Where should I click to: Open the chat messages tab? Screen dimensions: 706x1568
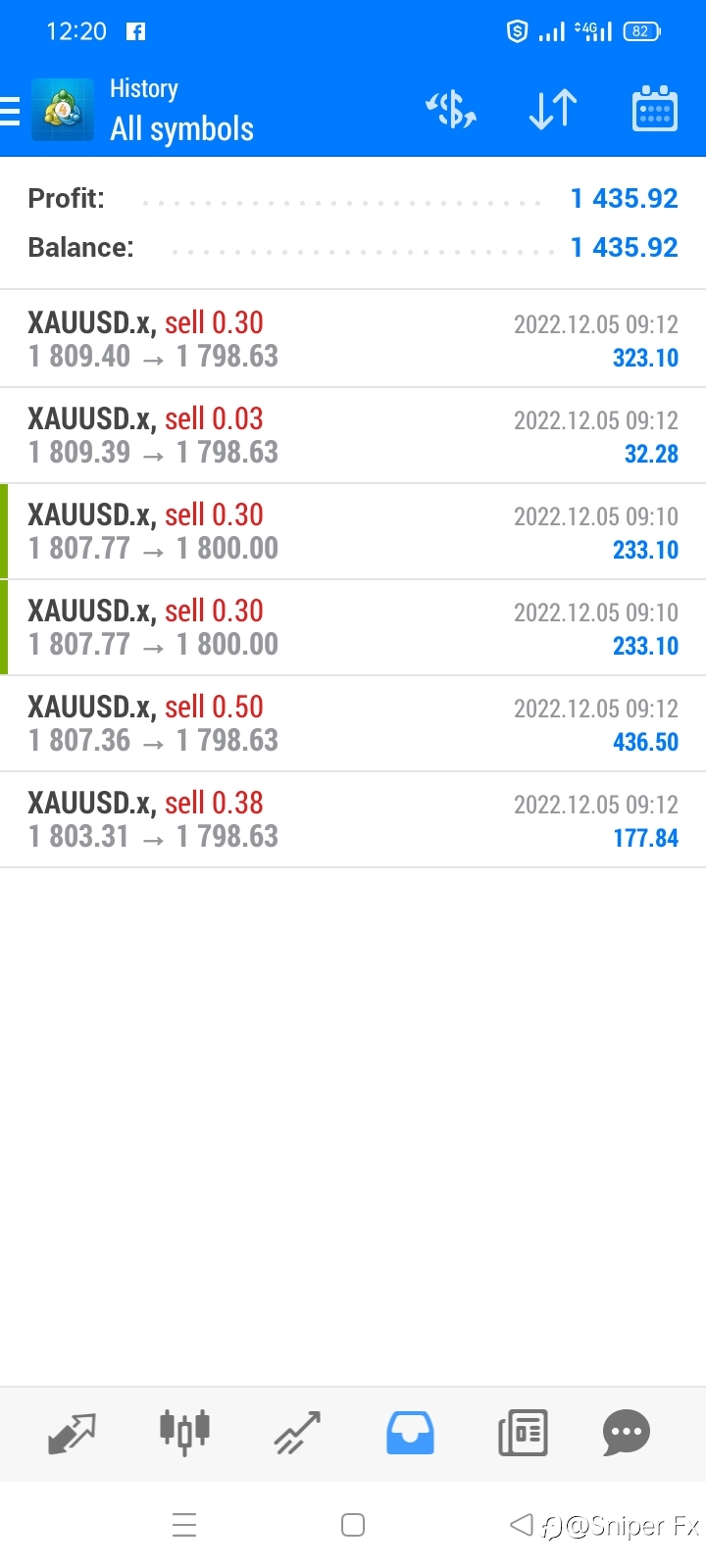(627, 1434)
